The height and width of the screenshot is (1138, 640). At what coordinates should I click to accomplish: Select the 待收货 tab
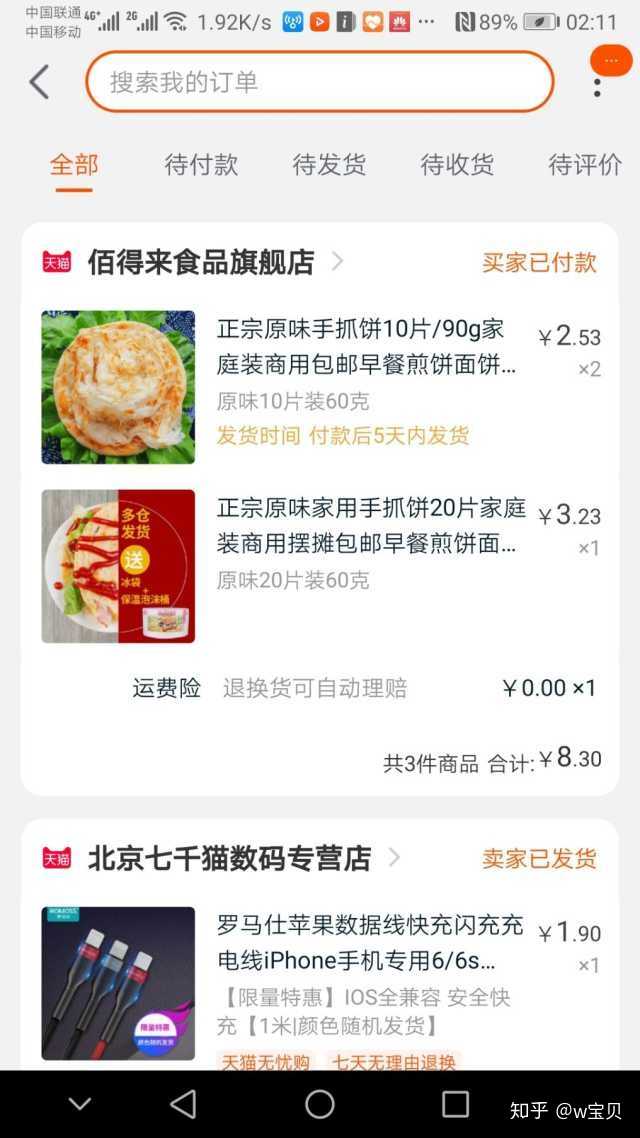457,165
